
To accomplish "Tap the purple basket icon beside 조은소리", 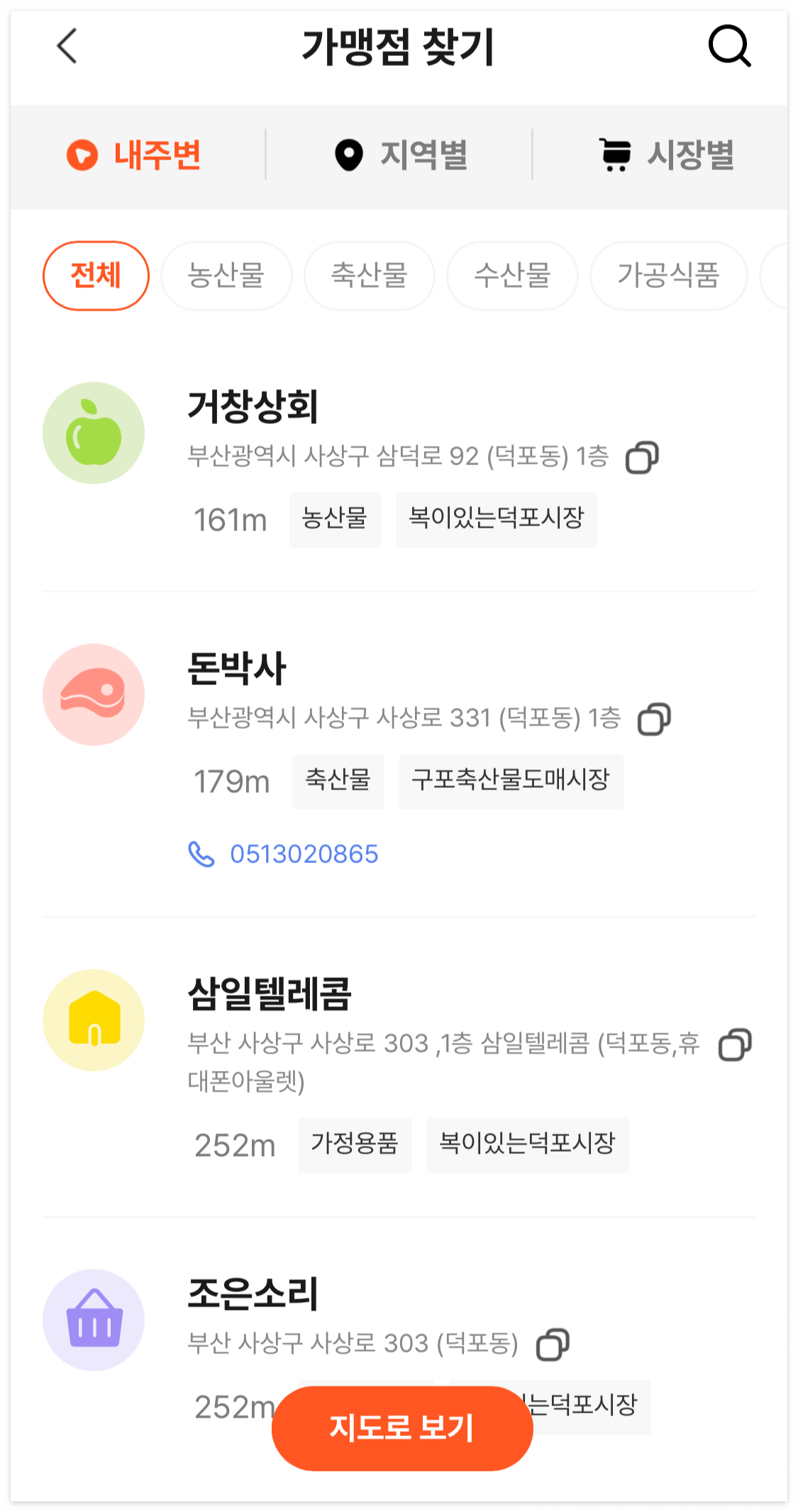I will coord(94,1321).
